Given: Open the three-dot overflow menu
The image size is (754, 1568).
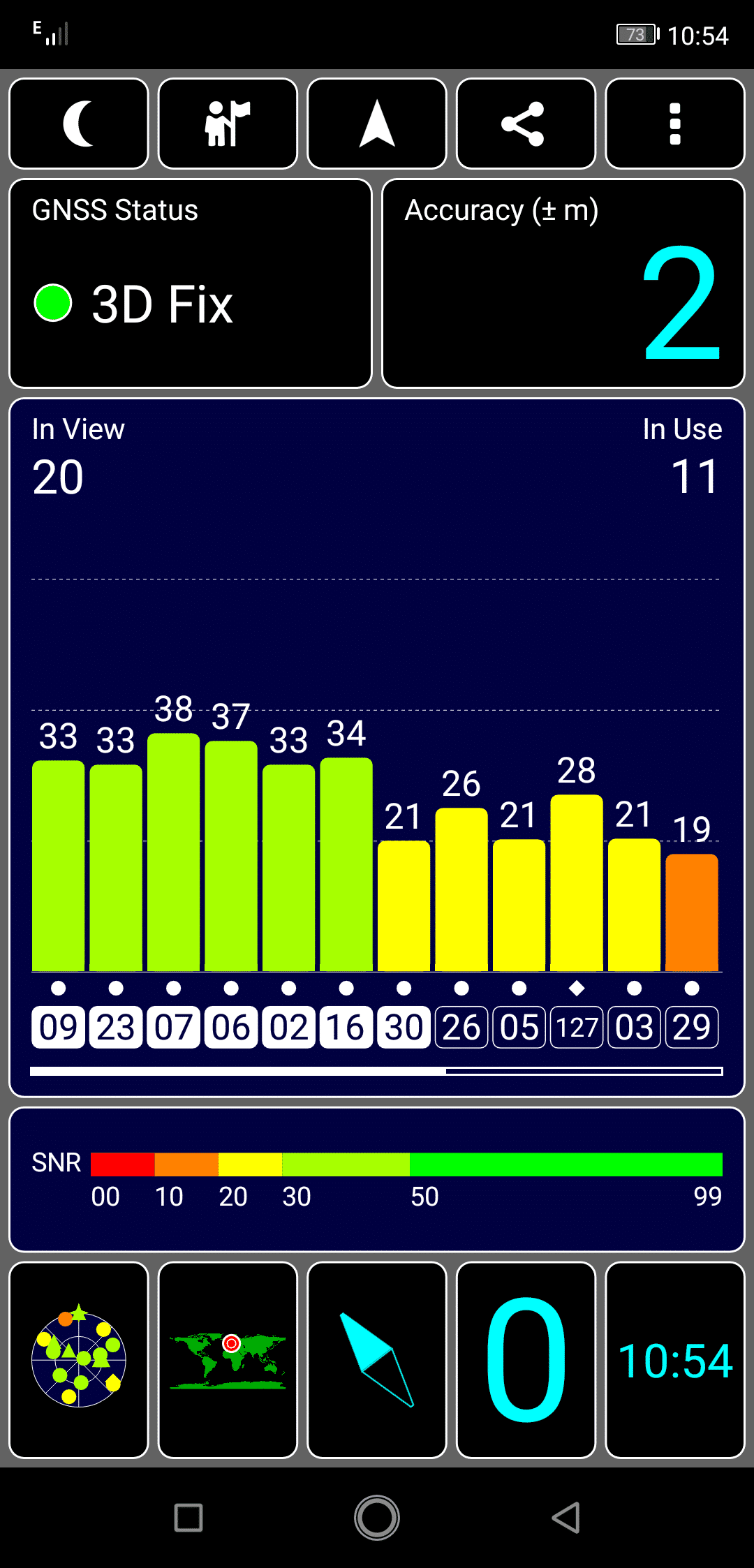Looking at the screenshot, I should tap(675, 124).
